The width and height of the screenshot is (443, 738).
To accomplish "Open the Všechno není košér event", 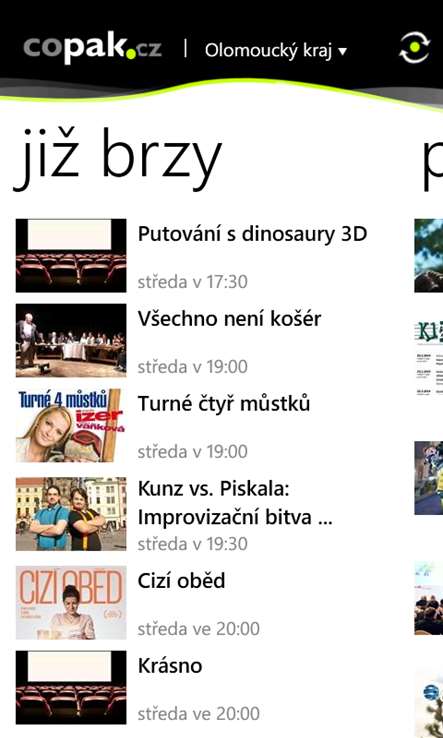I will click(202, 340).
